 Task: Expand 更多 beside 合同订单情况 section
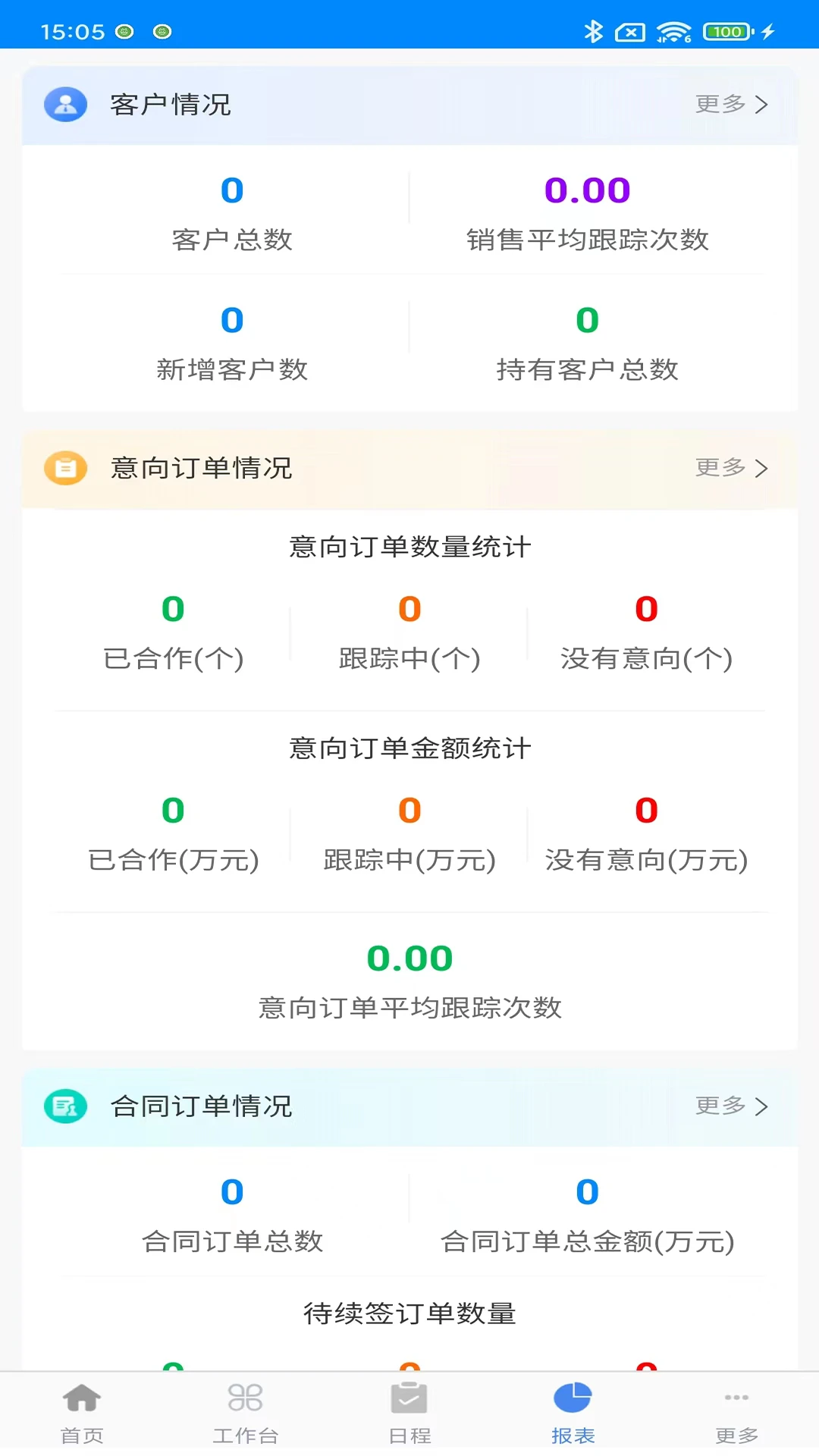pyautogui.click(x=730, y=1106)
